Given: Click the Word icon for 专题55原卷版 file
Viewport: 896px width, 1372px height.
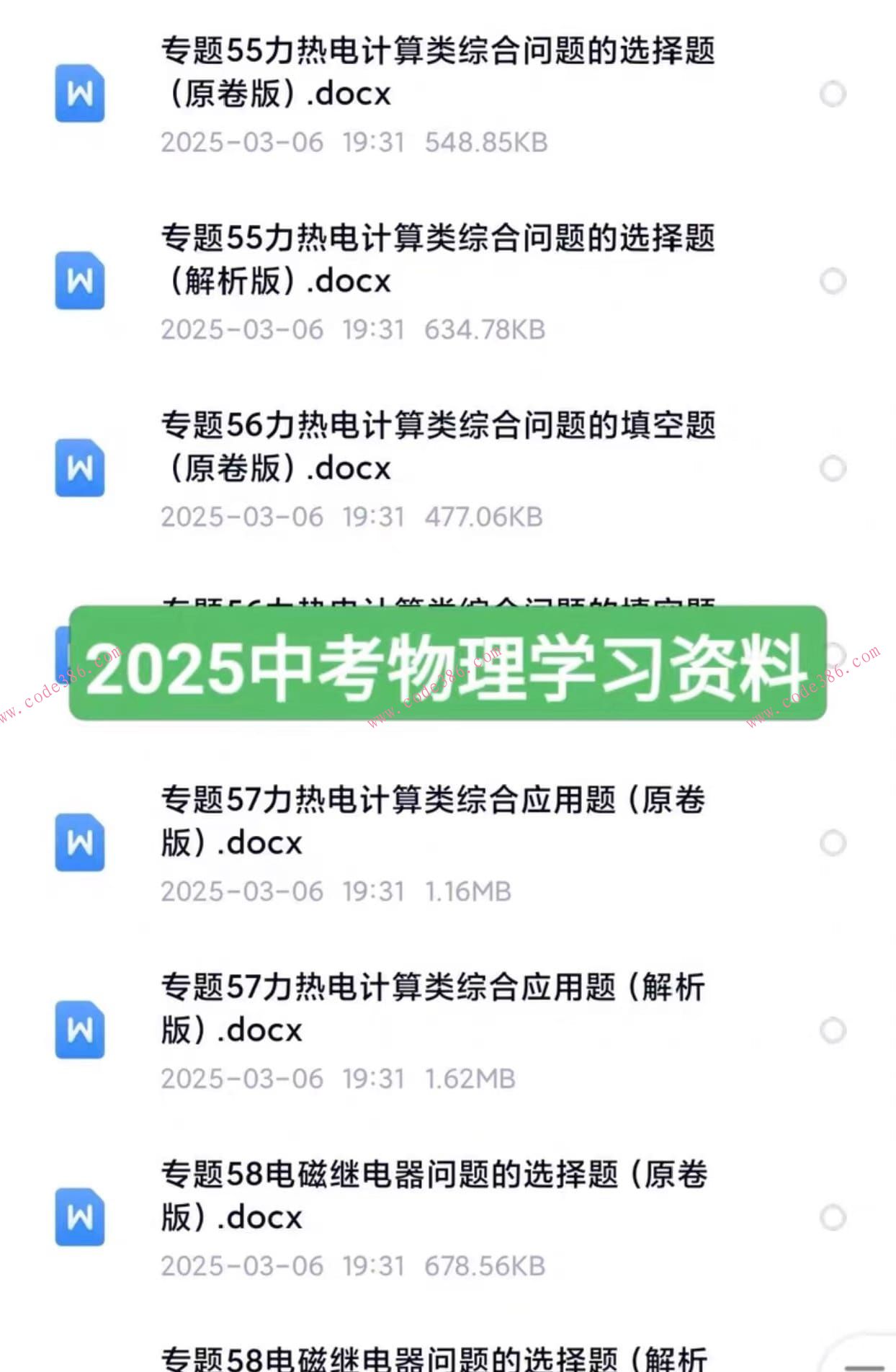Looking at the screenshot, I should 79,94.
